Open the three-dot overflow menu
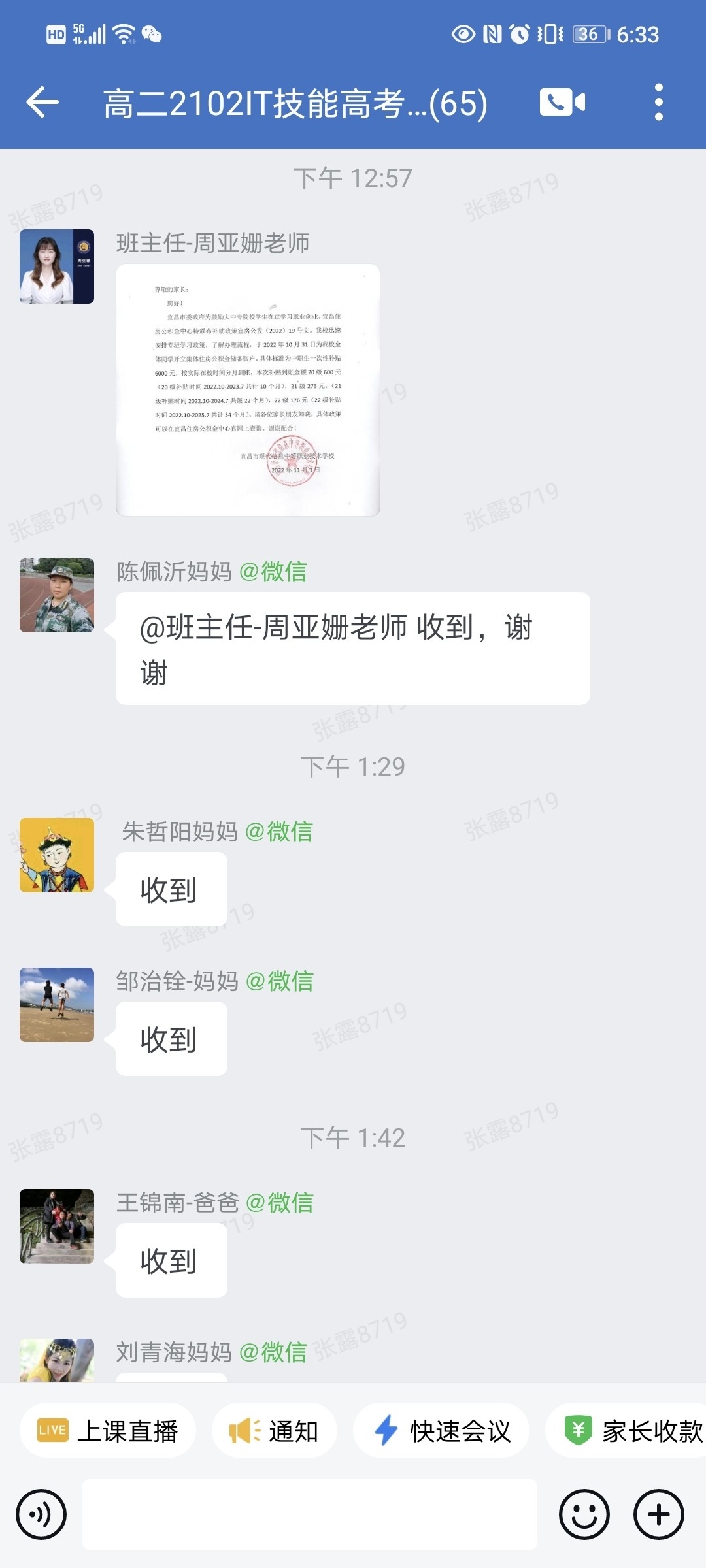 pos(658,103)
